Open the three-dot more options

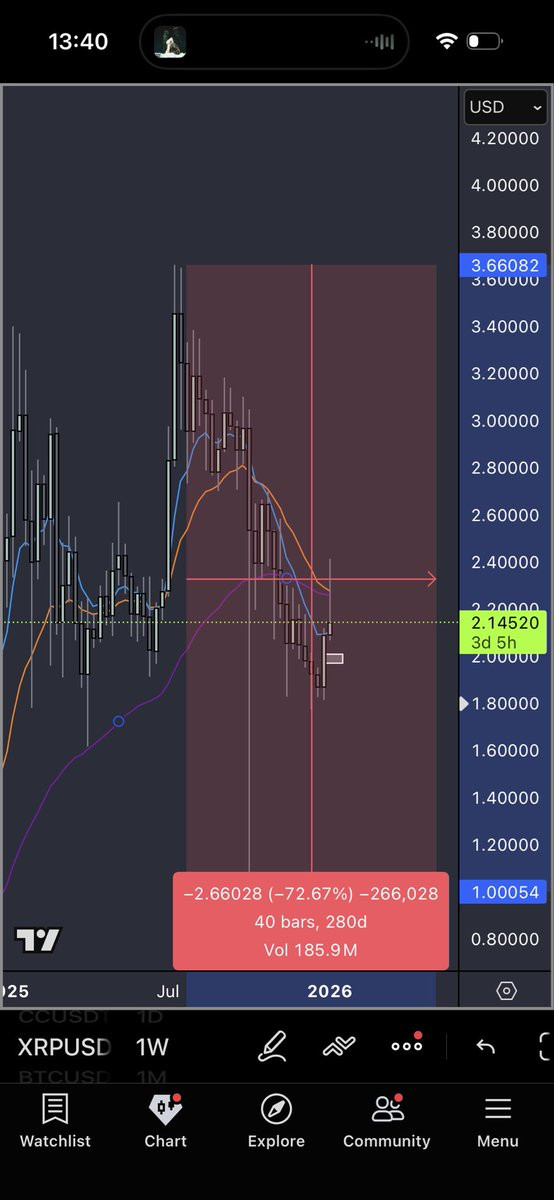pos(407,1045)
